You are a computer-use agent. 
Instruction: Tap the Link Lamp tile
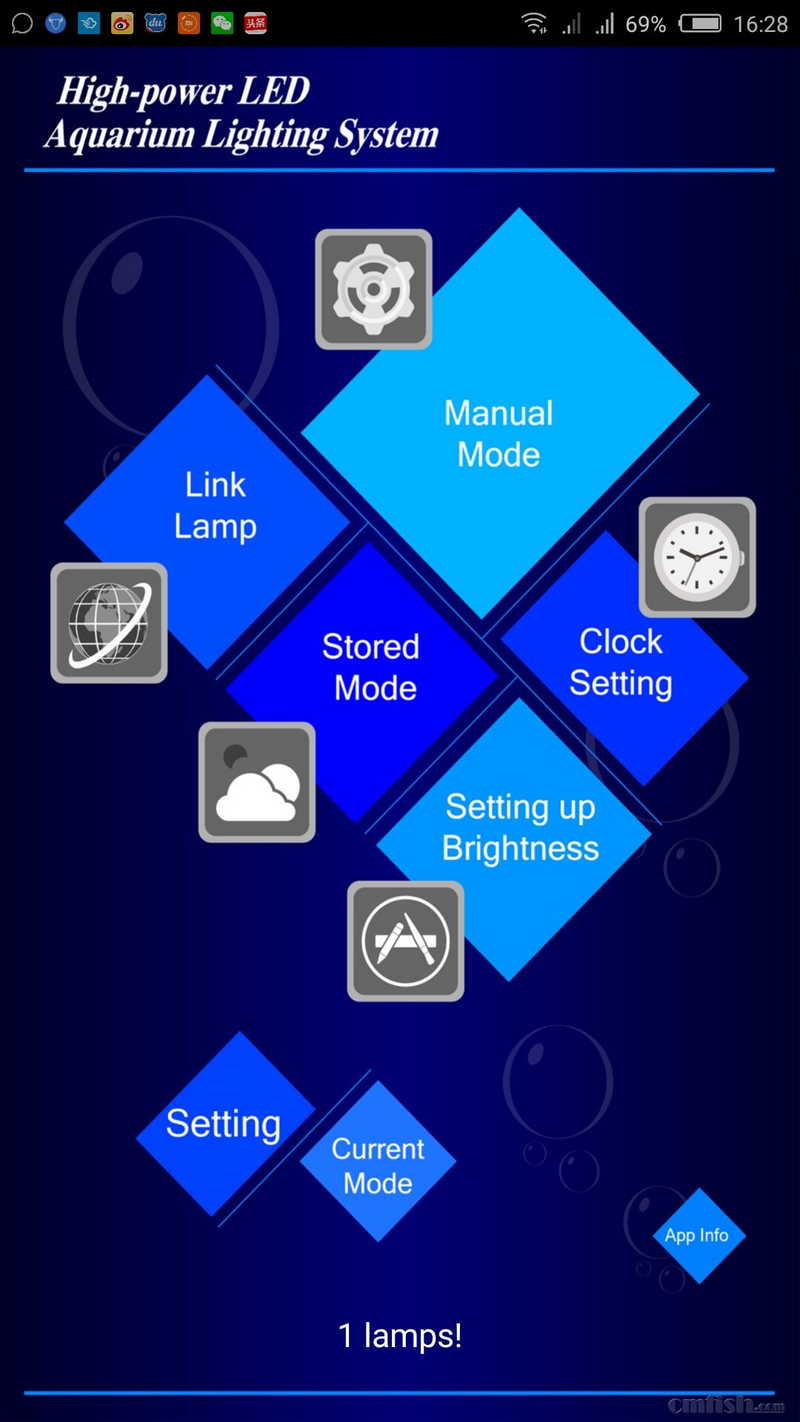pos(214,506)
